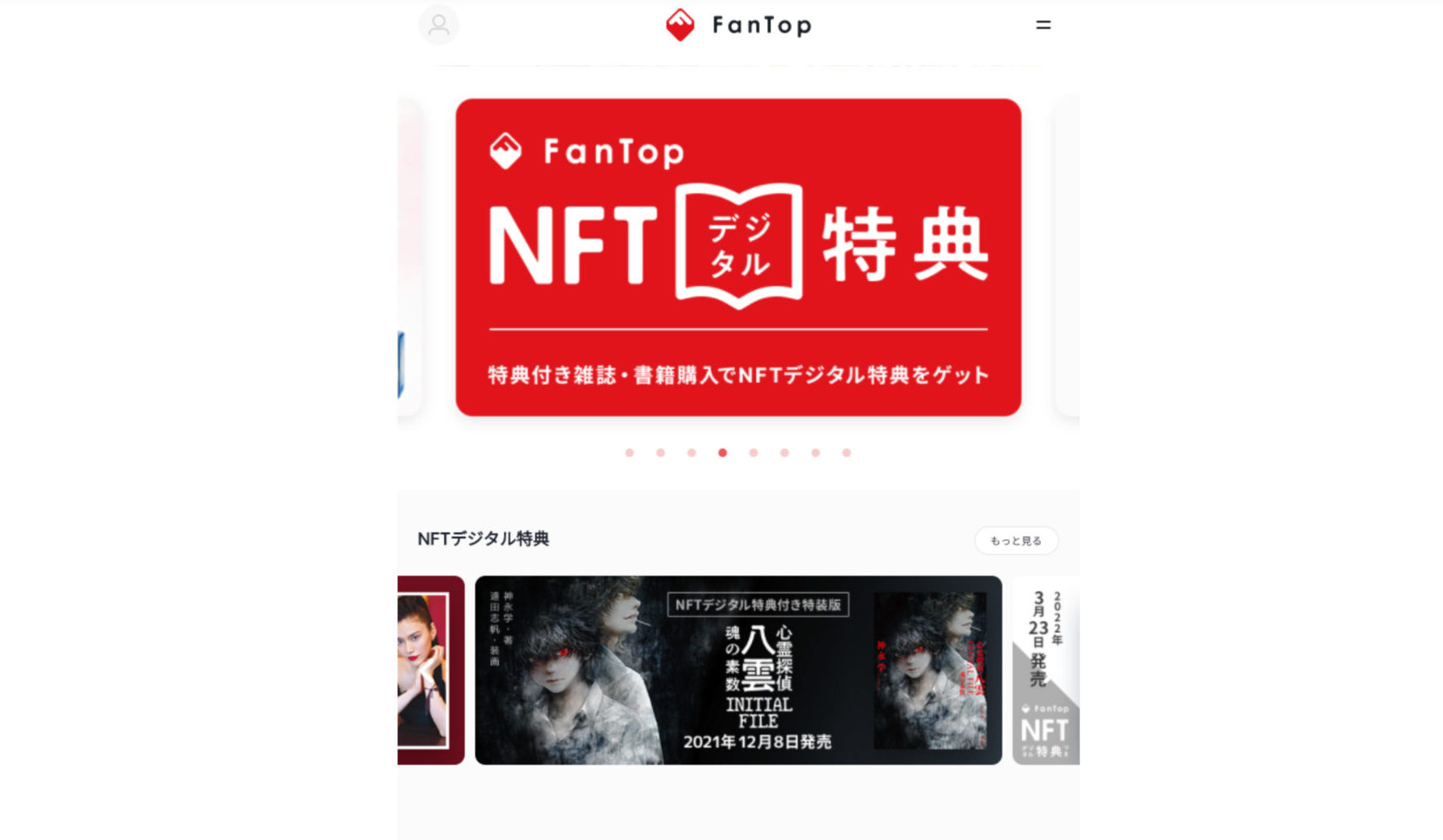
Task: Open 心霊探偵八雲 INITIAL FILE card
Action: pyautogui.click(x=738, y=671)
